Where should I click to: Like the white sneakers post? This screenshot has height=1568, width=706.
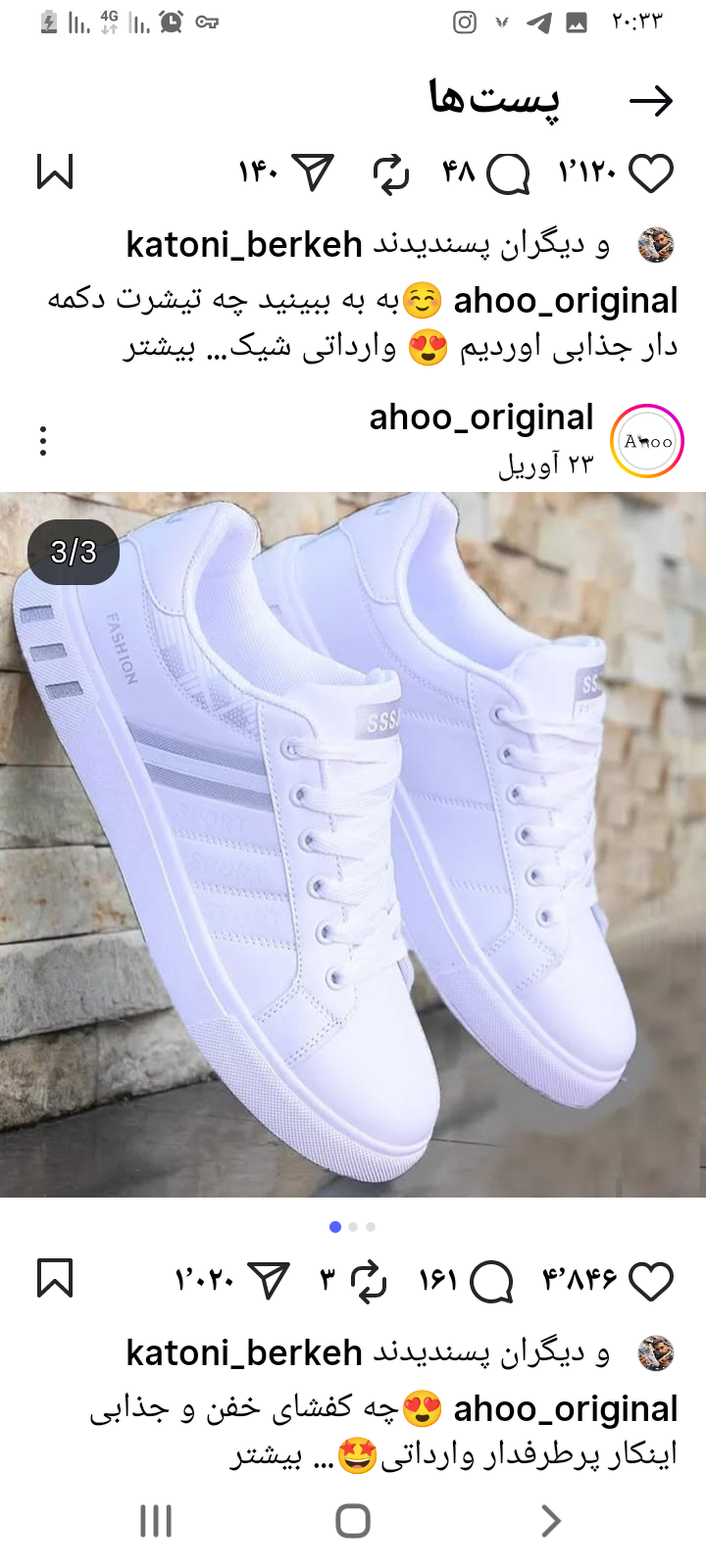(650, 1281)
